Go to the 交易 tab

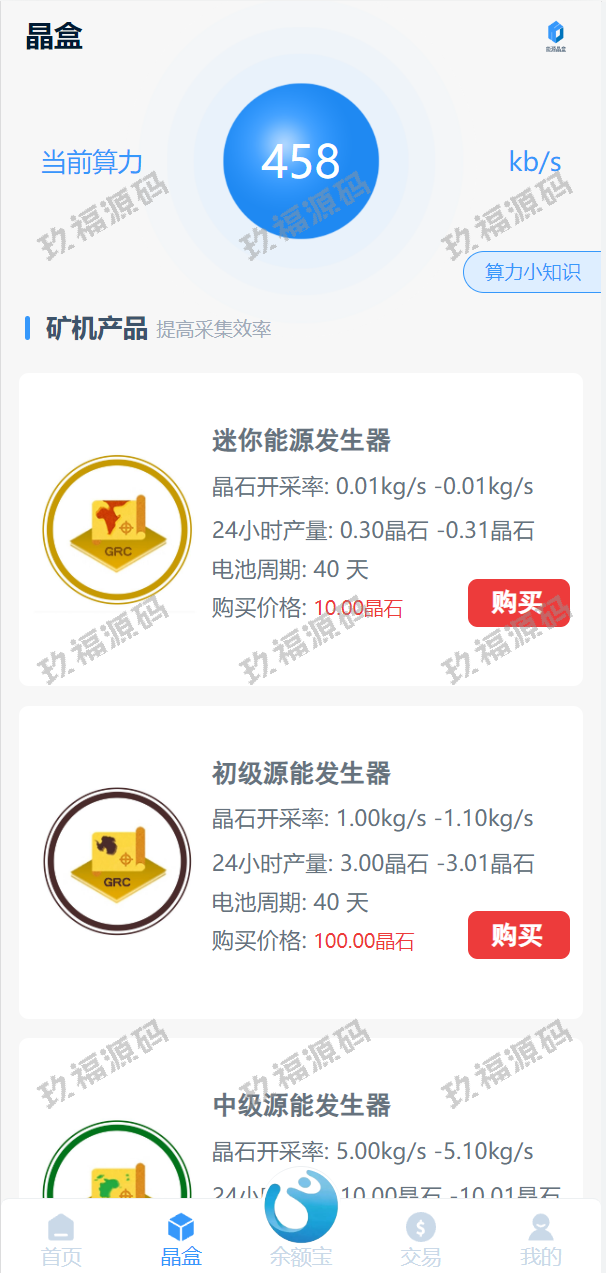click(421, 1238)
